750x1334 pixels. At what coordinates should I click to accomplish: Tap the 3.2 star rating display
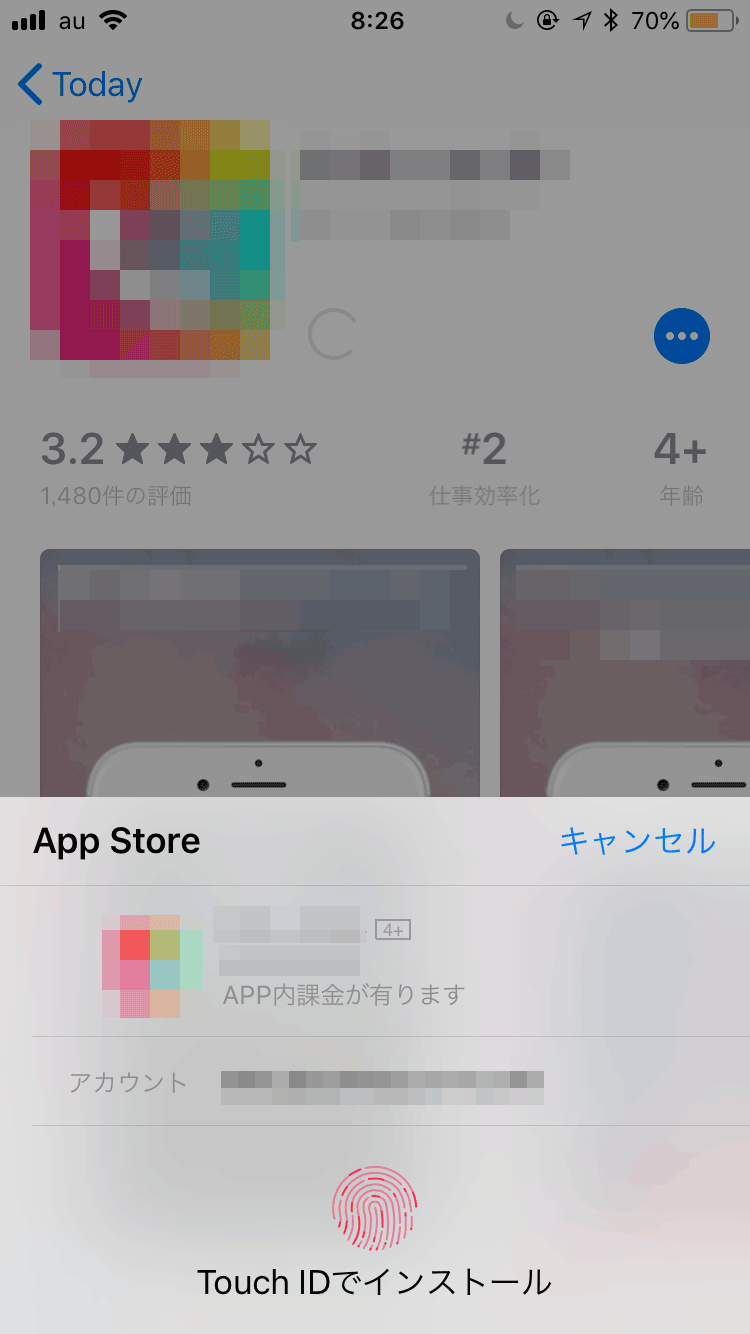180,450
